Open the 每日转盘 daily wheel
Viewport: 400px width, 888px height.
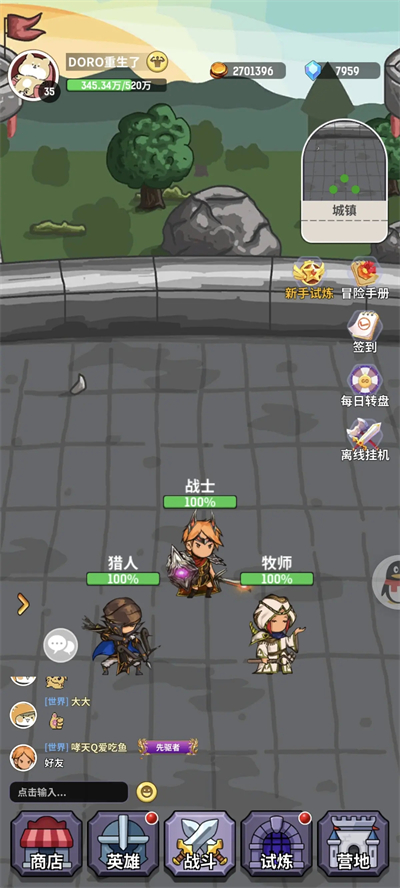pyautogui.click(x=365, y=386)
